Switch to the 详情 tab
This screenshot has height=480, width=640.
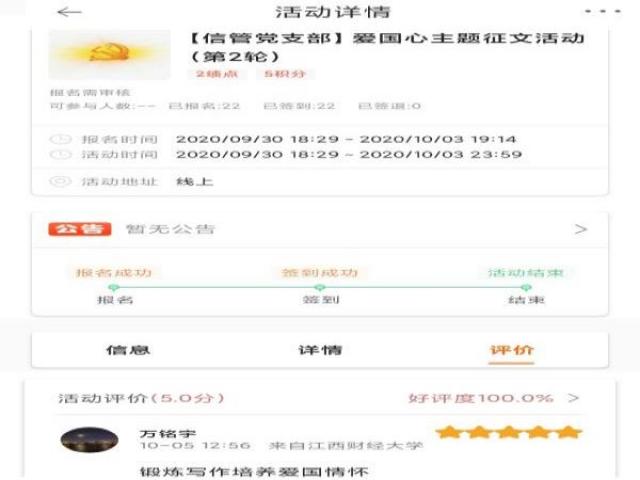tap(320, 350)
